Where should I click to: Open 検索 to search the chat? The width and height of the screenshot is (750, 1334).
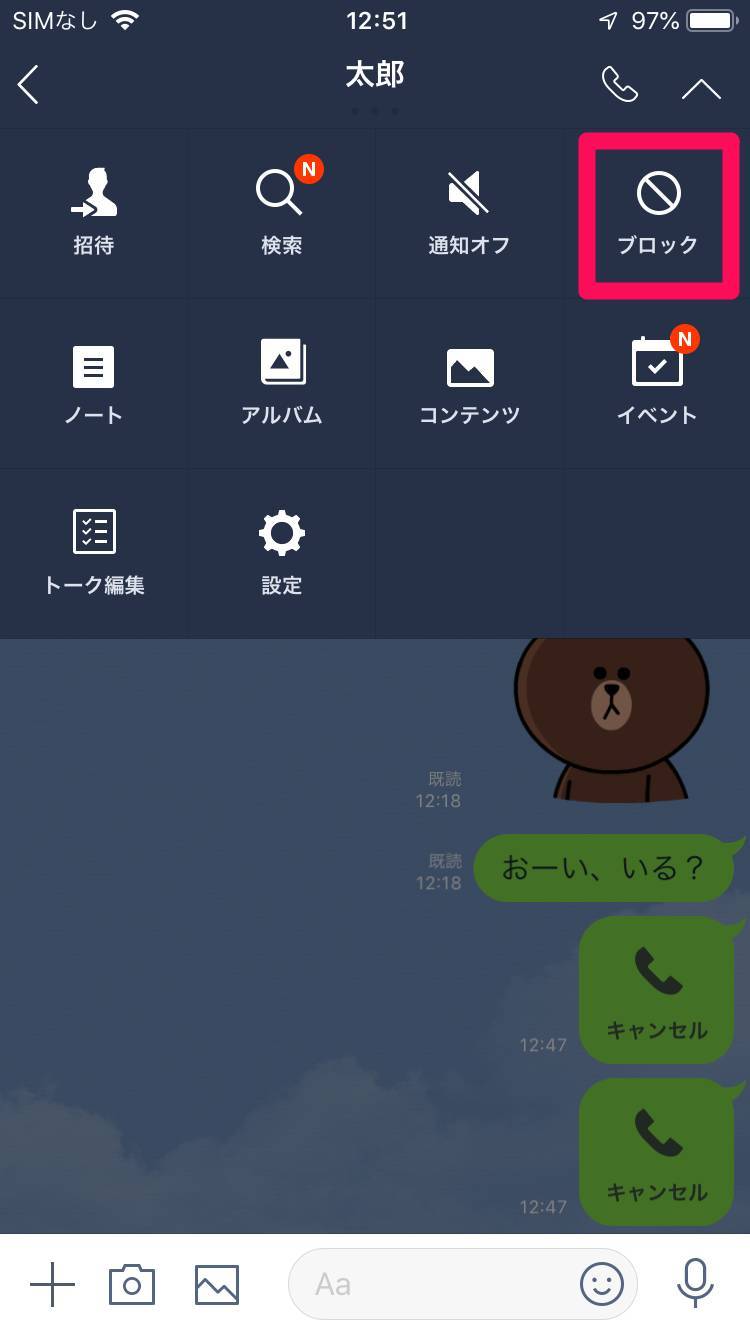[x=281, y=212]
